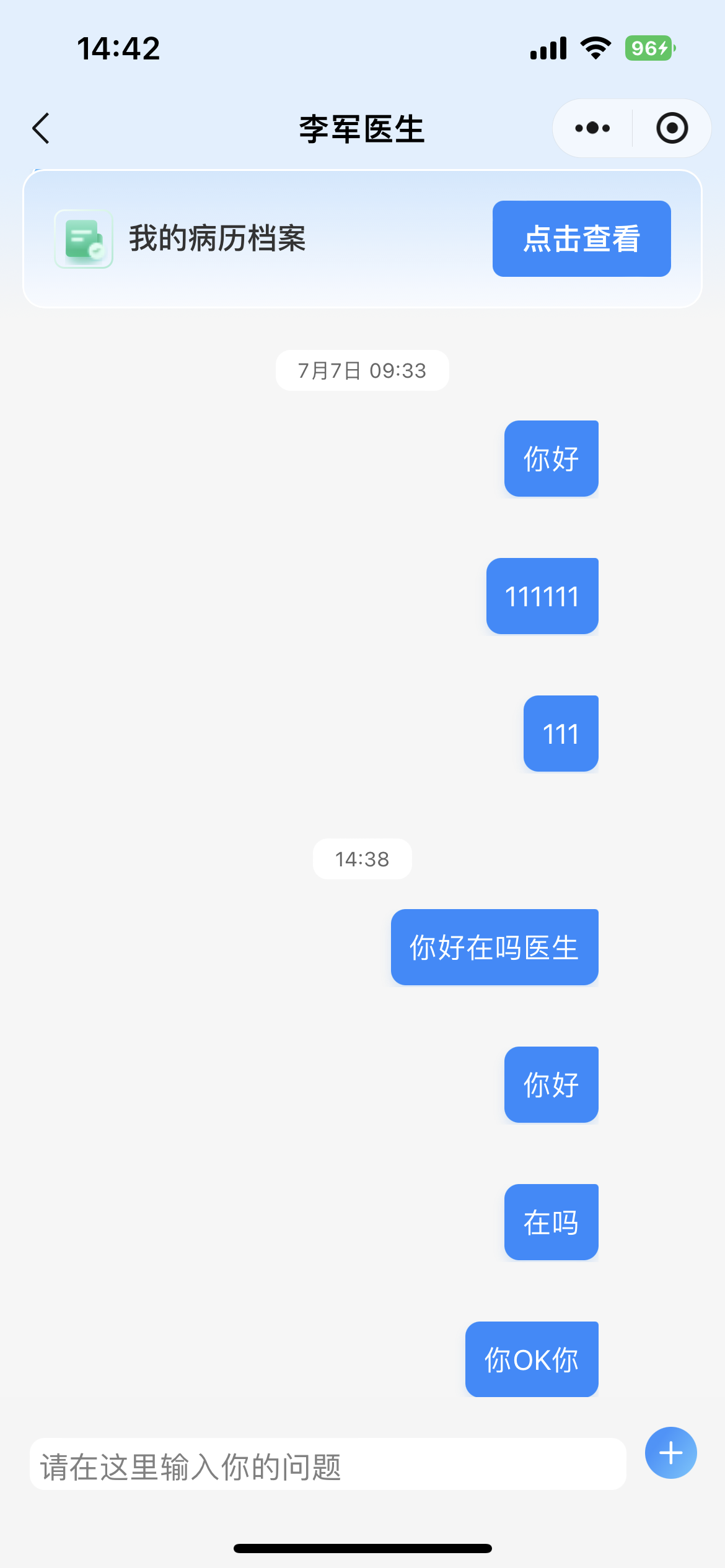Open the plus attachment button
This screenshot has width=725, height=1568.
pos(670,1453)
